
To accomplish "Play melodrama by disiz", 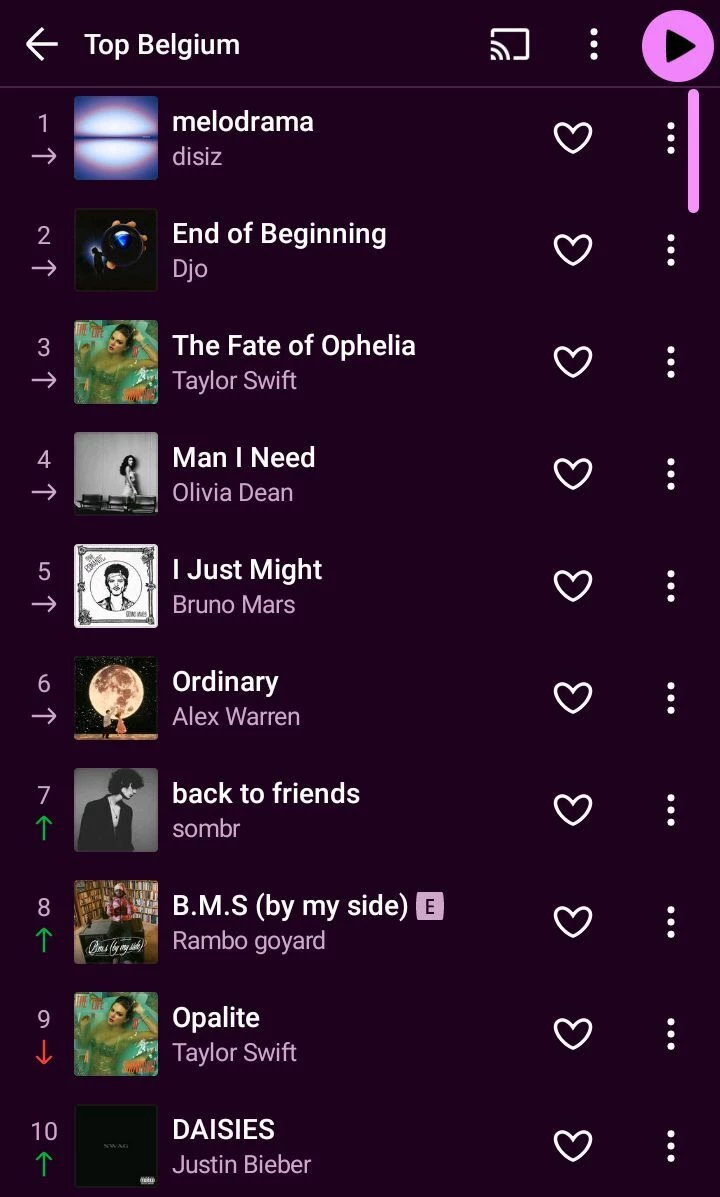I will (242, 138).
